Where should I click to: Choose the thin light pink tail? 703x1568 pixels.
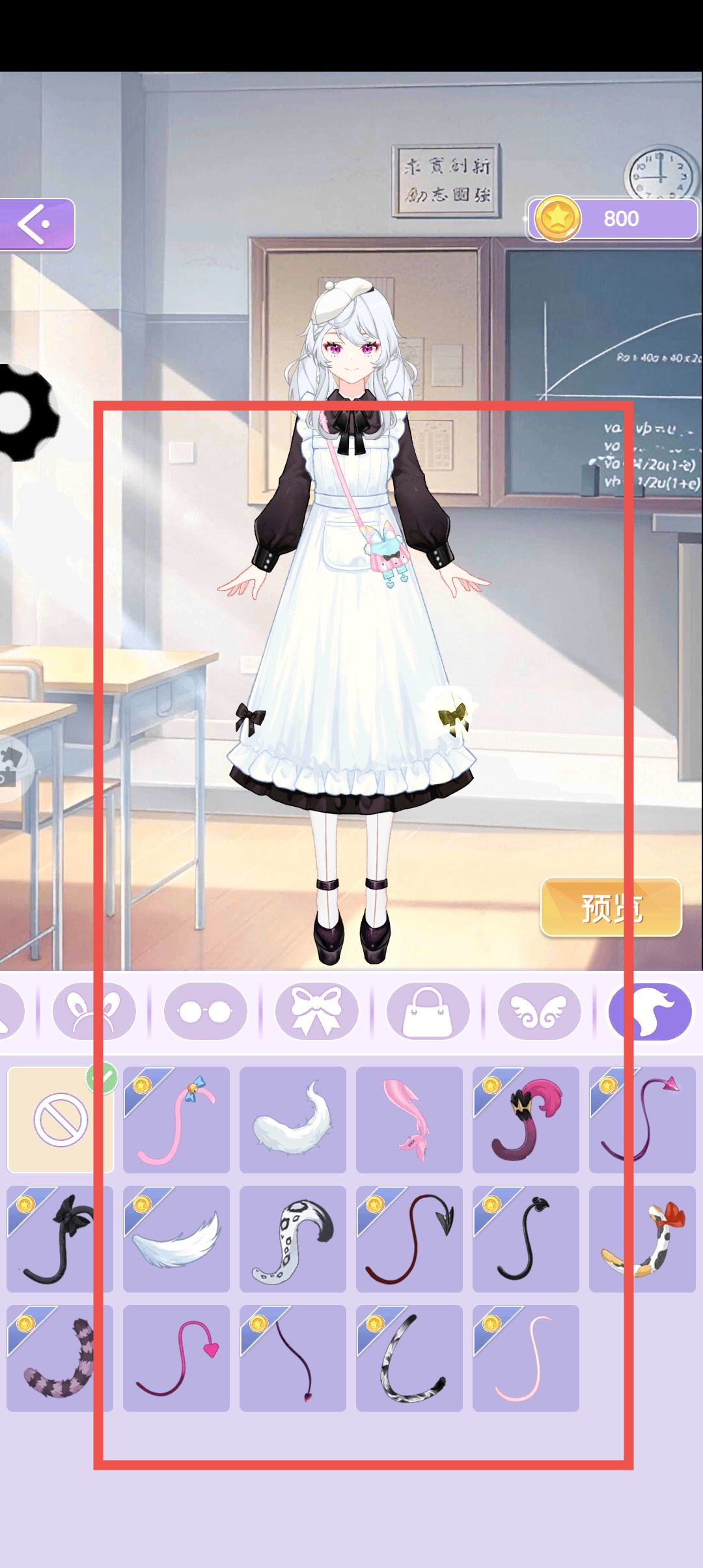526,1358
